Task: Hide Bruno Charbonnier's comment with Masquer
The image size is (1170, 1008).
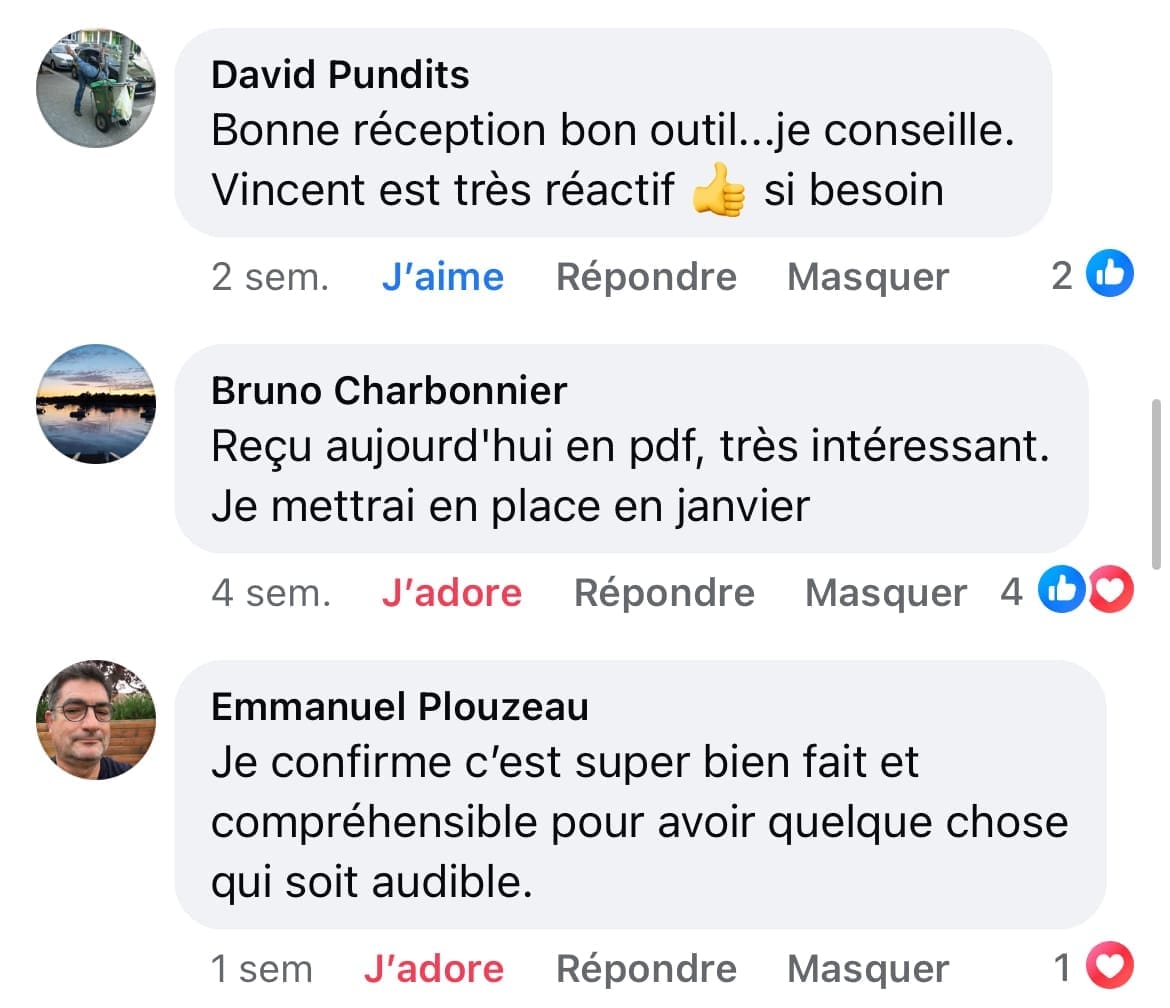Action: (886, 593)
